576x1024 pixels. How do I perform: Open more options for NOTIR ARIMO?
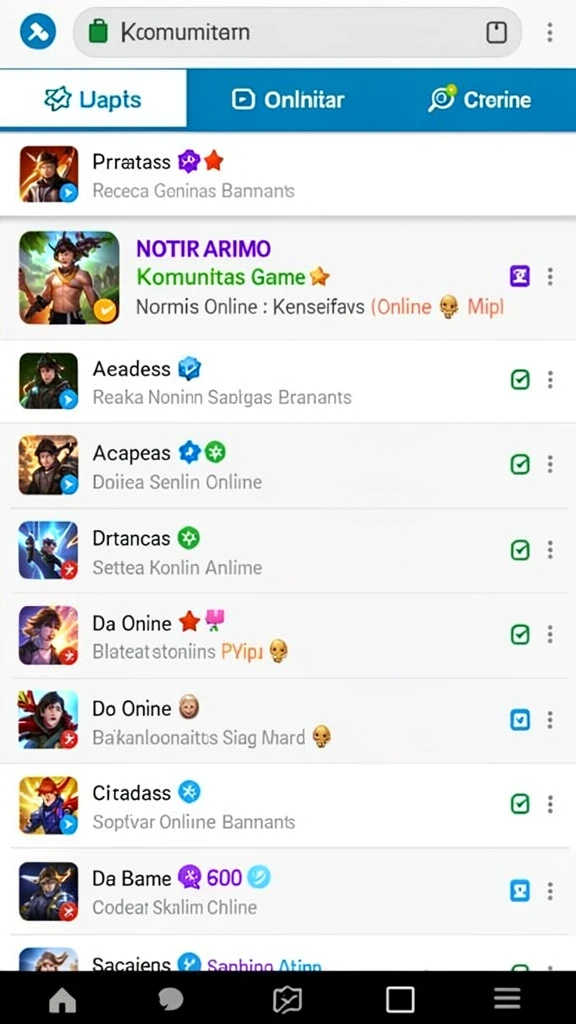[x=550, y=277]
